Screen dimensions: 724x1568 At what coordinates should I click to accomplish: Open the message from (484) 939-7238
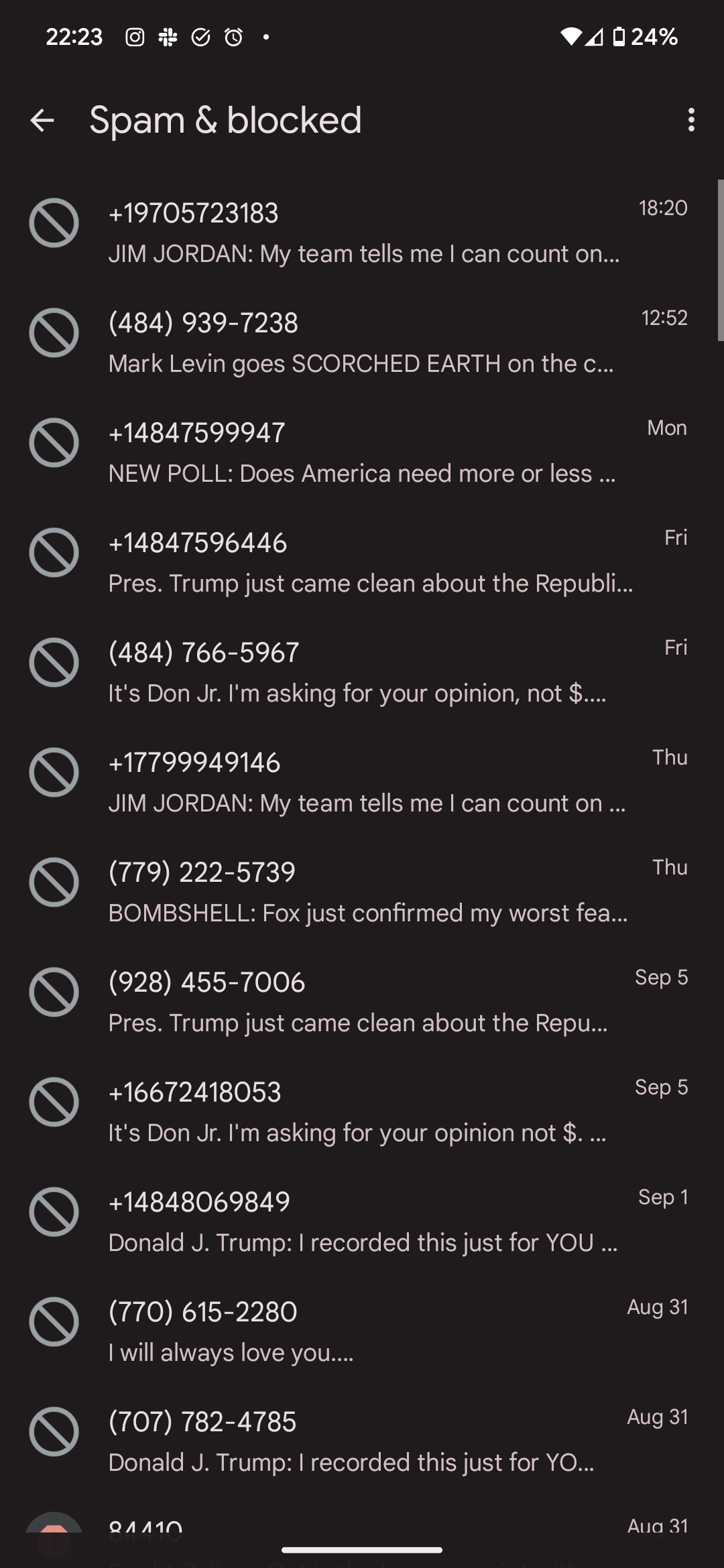tap(362, 343)
